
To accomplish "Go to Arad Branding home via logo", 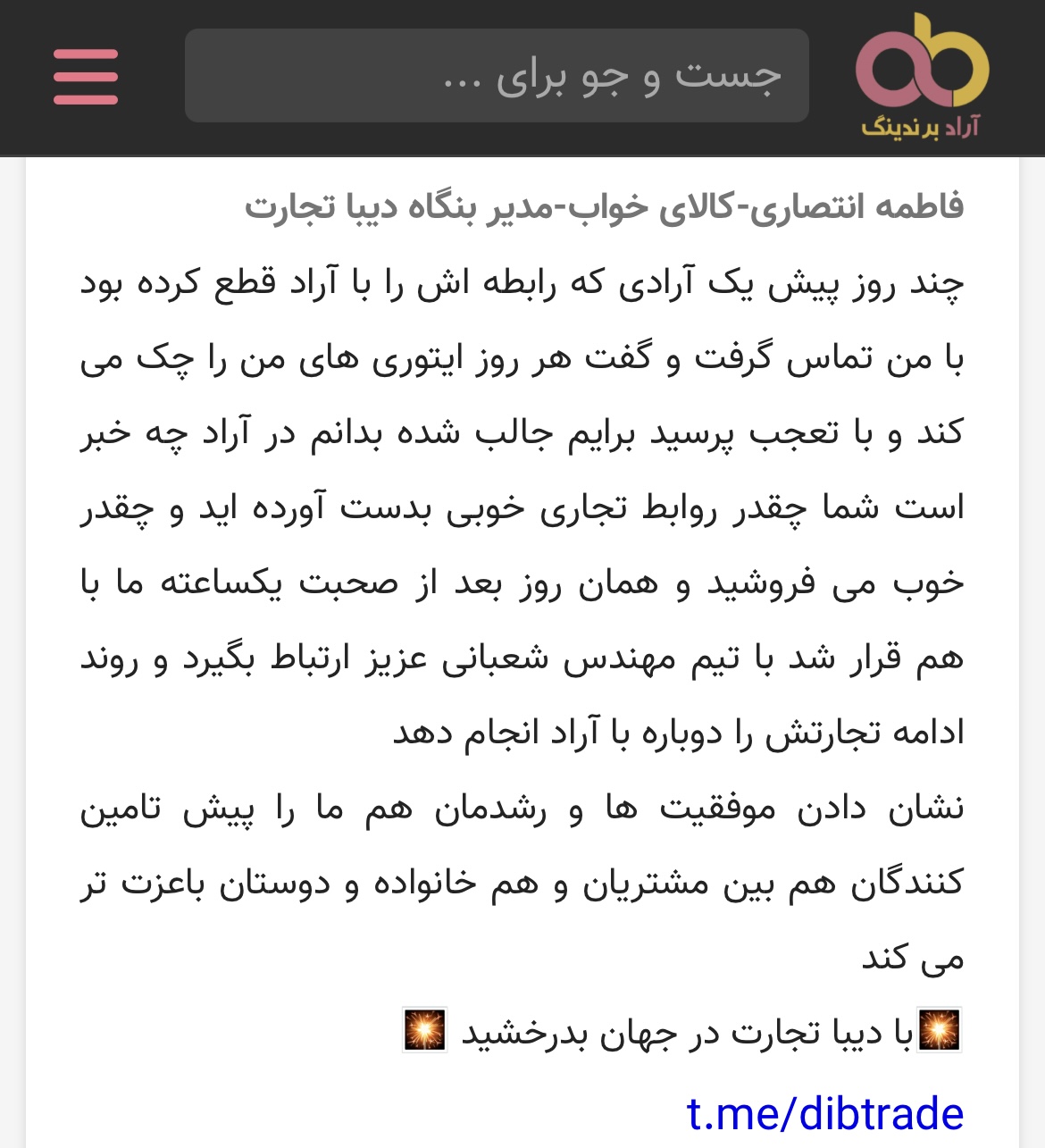I will [922, 77].
